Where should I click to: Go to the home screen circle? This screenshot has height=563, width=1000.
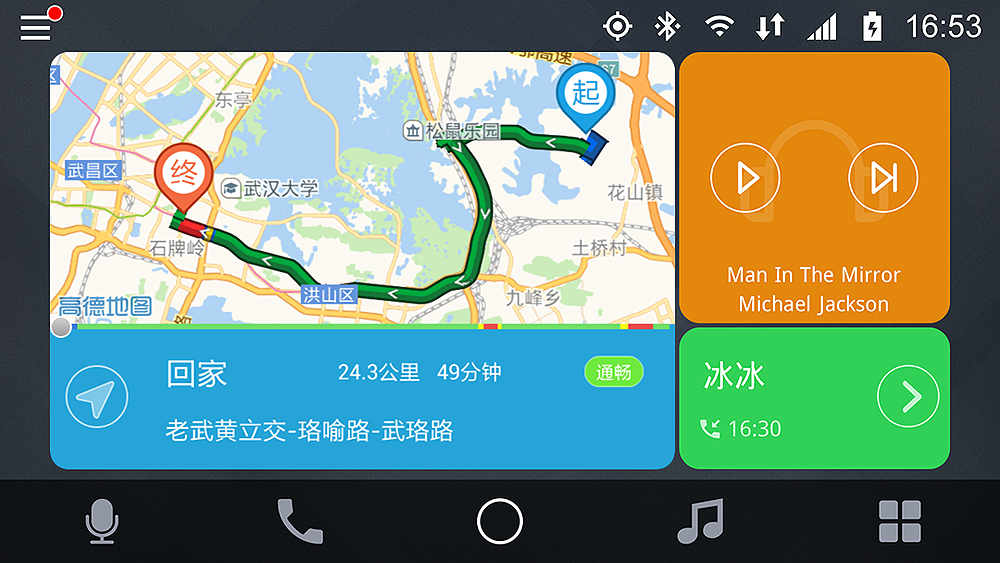500,521
